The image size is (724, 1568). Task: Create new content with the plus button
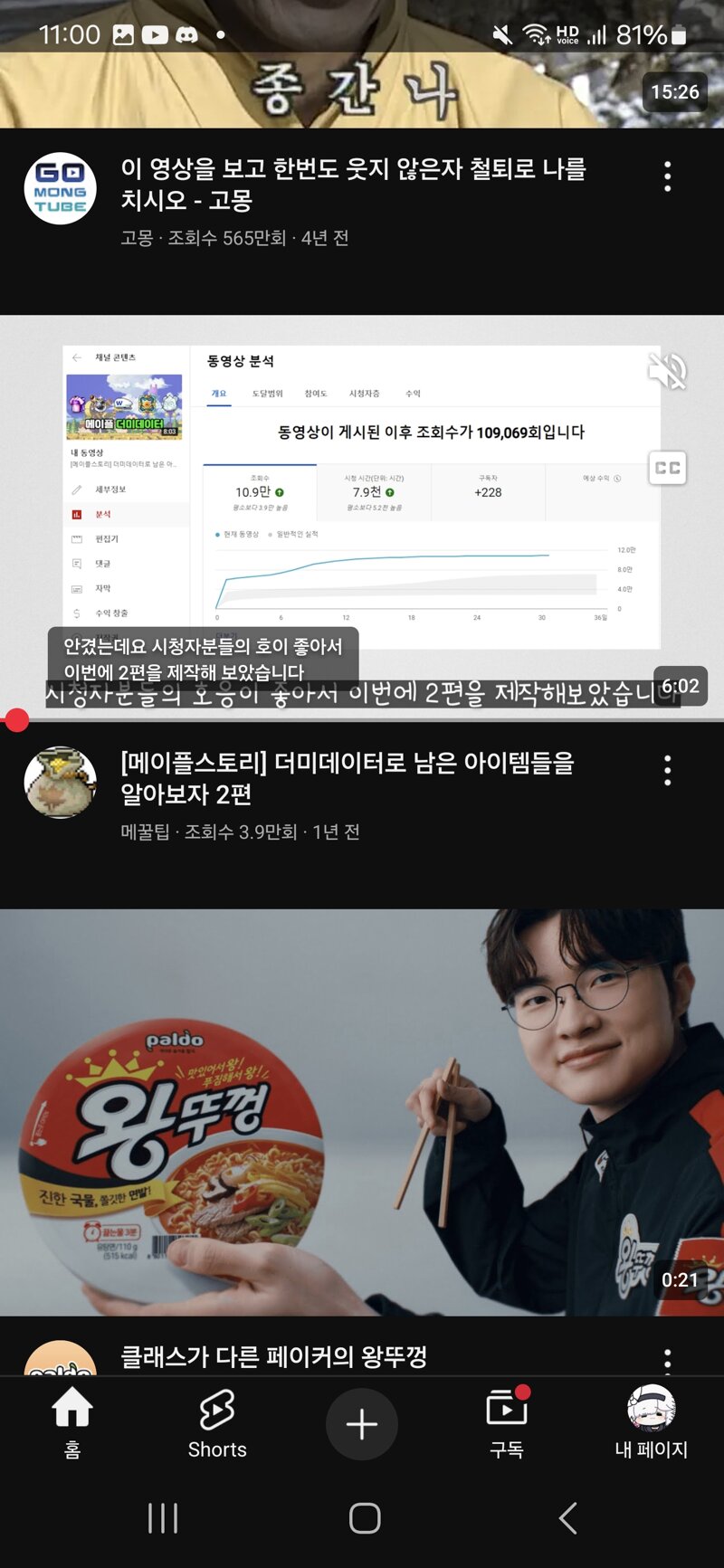pos(362,1424)
